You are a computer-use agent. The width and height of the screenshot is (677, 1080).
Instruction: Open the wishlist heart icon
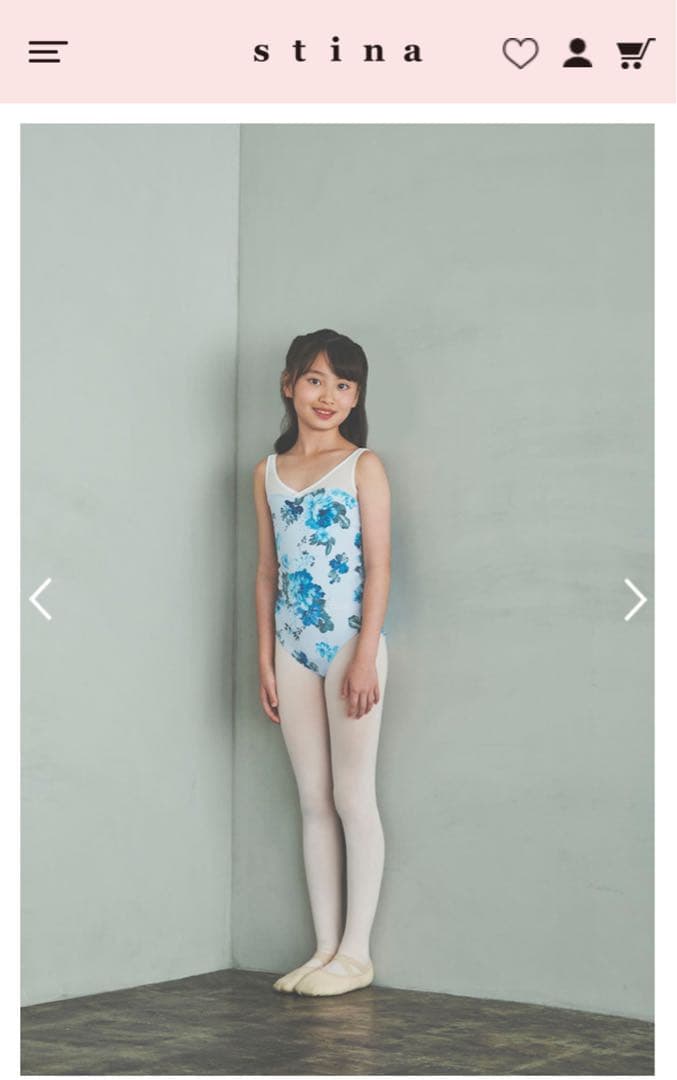click(520, 53)
